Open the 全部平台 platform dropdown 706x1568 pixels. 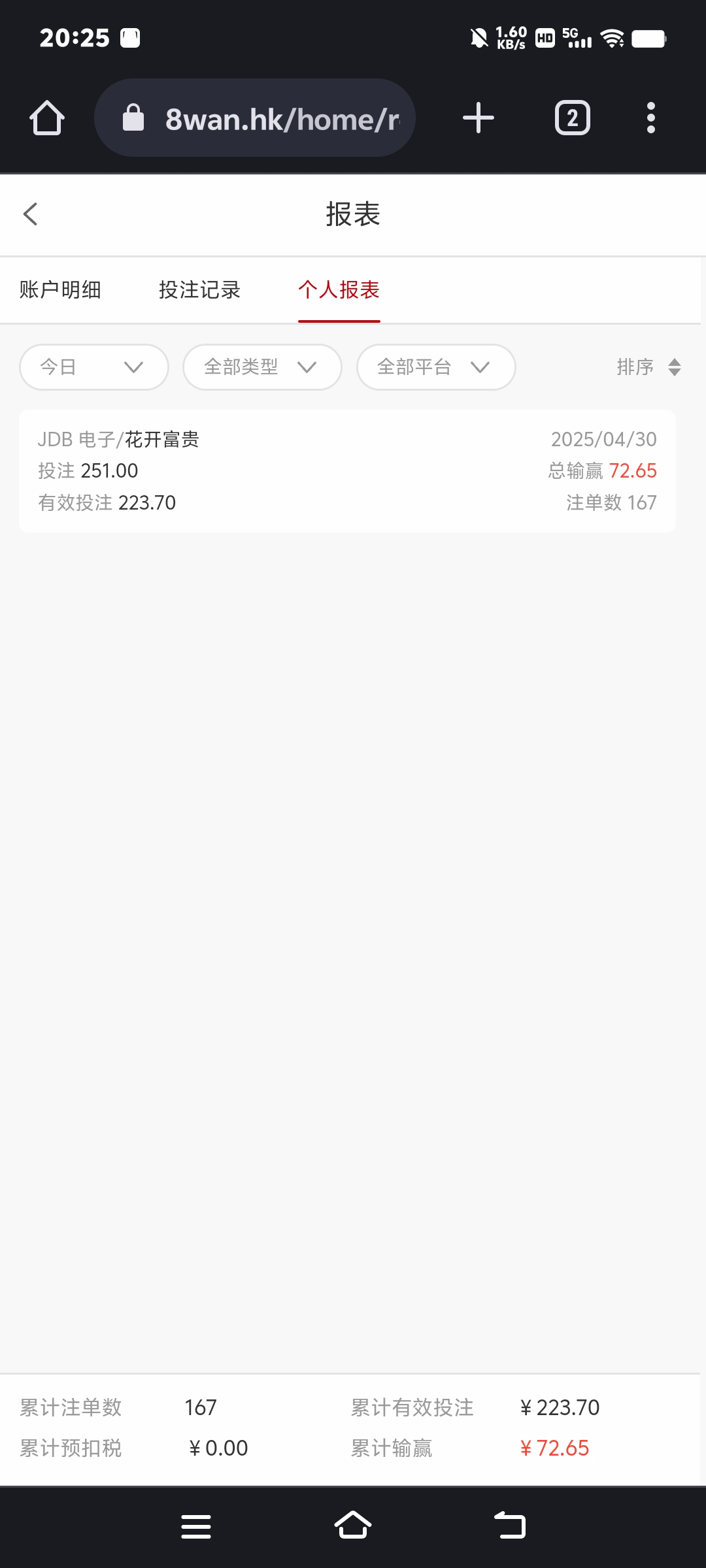point(435,367)
